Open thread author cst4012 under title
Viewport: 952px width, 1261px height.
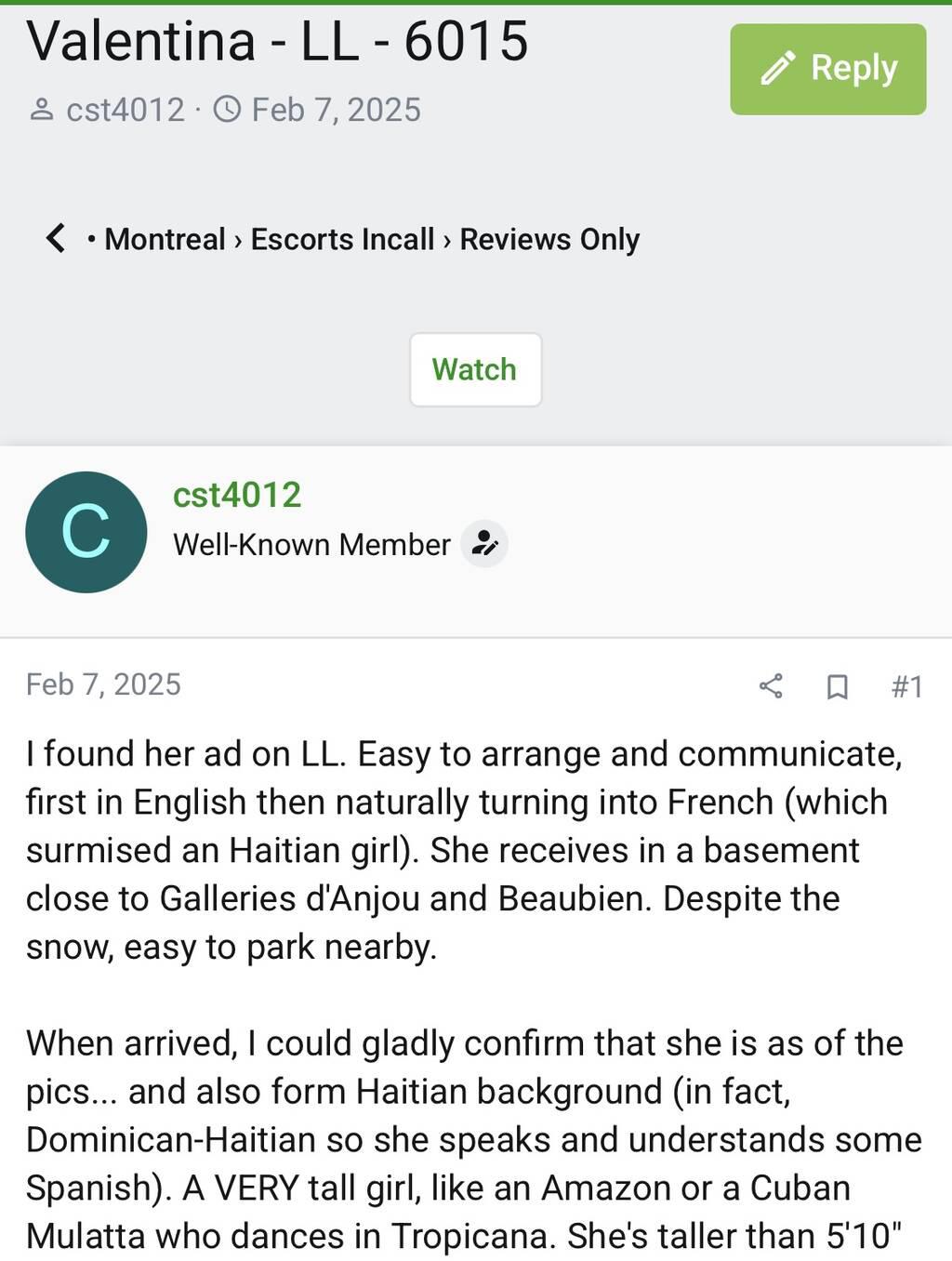(x=126, y=110)
